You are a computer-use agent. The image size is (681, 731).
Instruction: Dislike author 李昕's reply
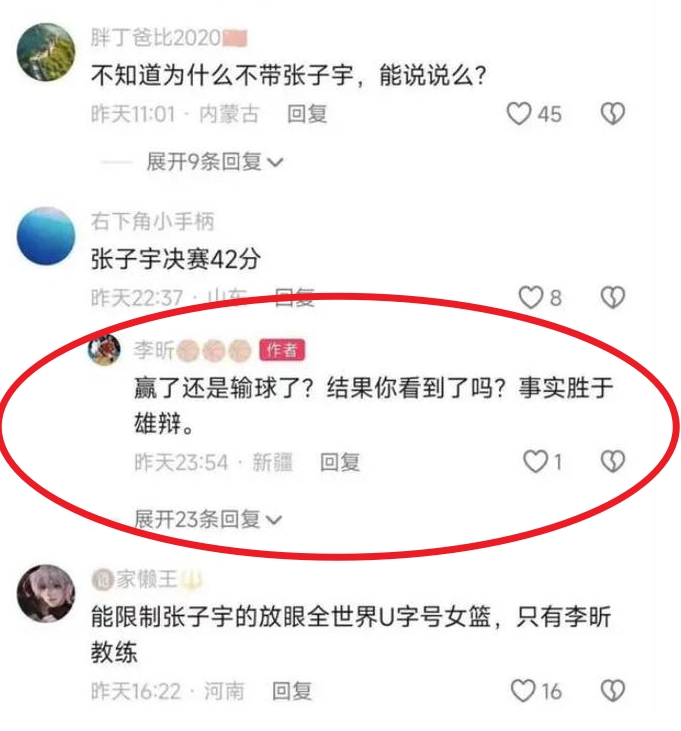coord(612,462)
